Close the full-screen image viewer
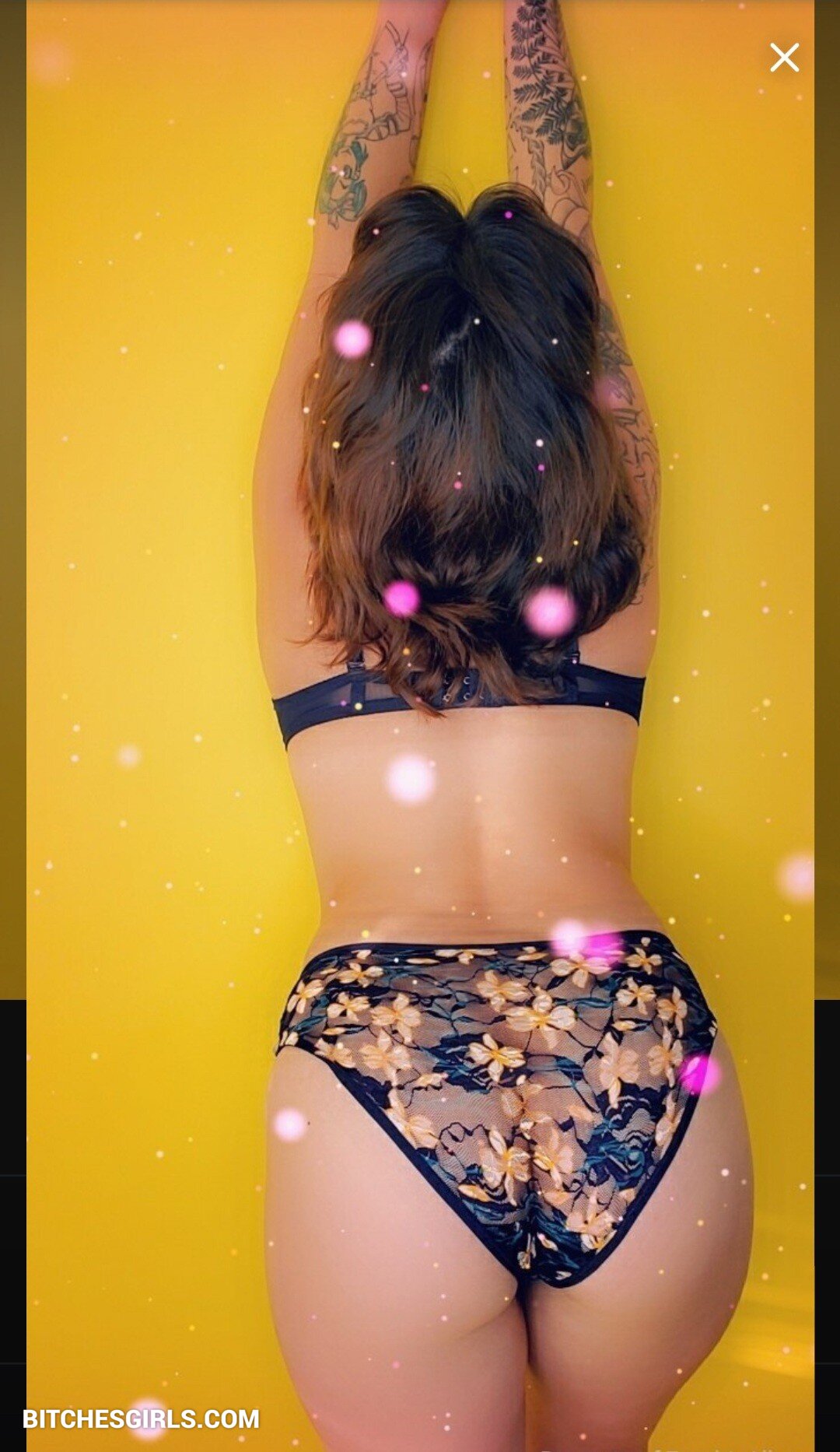The height and width of the screenshot is (1452, 840). coord(784,58)
